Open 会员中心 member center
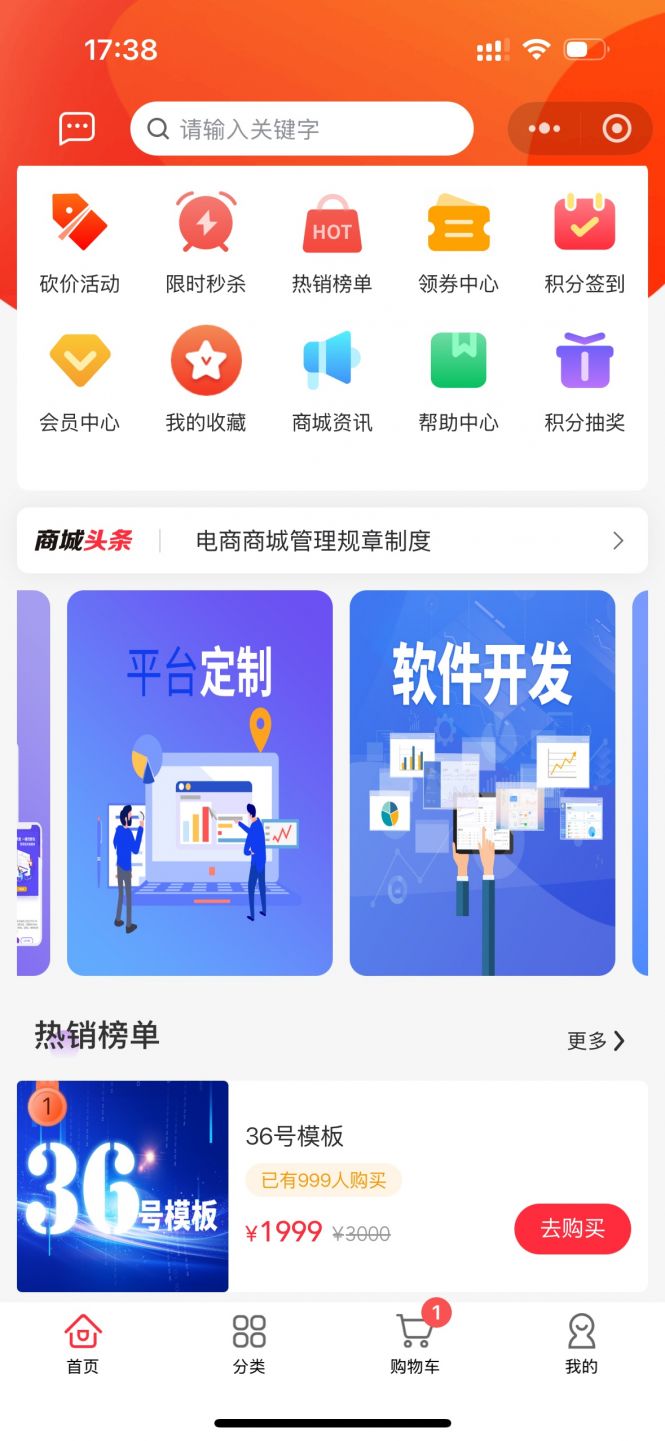665x1441 pixels. click(x=79, y=381)
